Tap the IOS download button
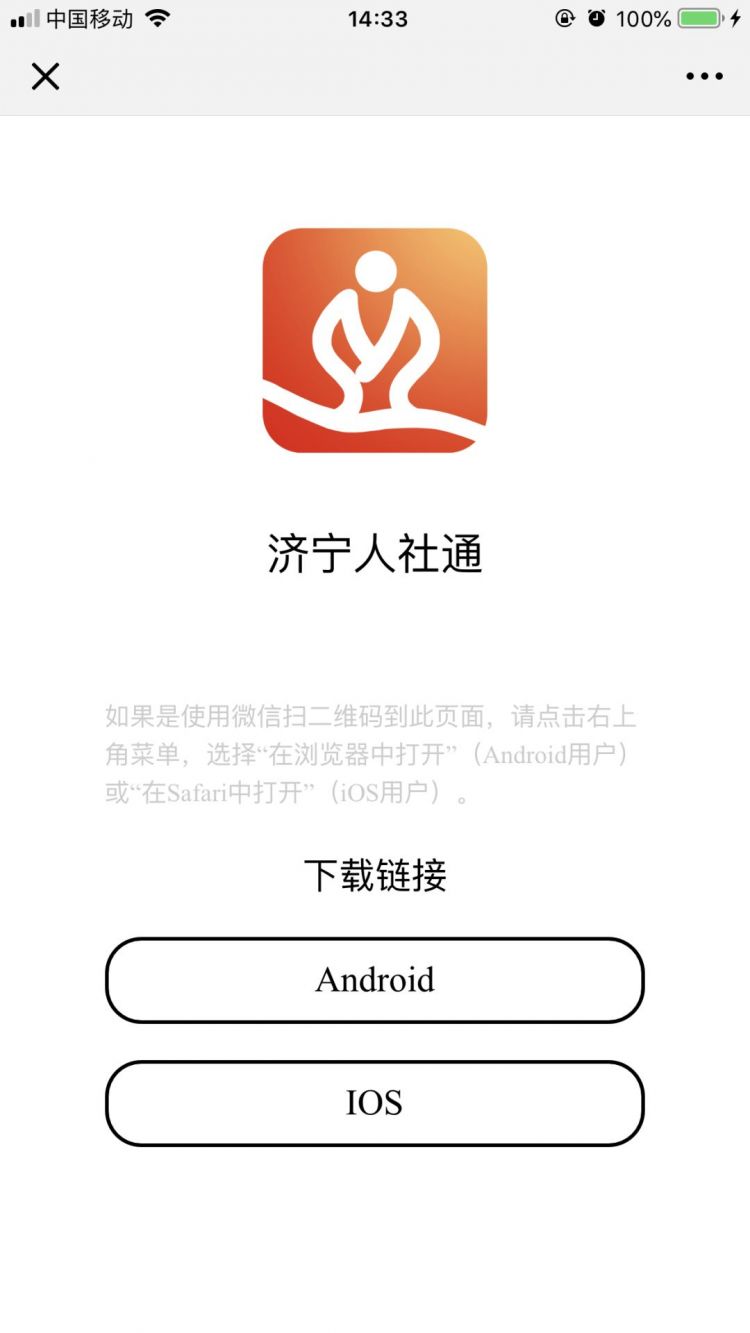This screenshot has width=750, height=1333. (x=374, y=1103)
